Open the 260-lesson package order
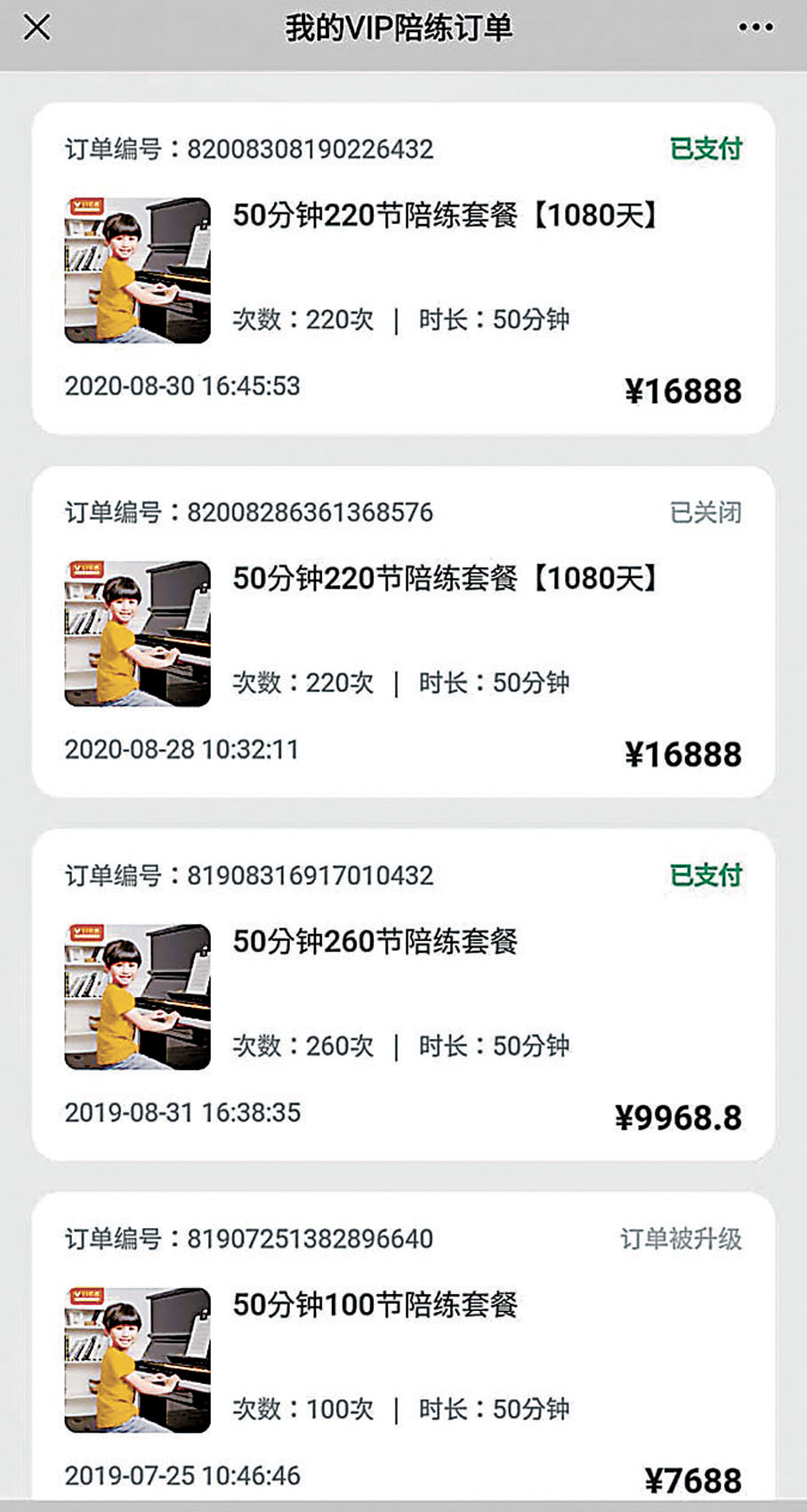This screenshot has height=1512, width=807. point(403,994)
